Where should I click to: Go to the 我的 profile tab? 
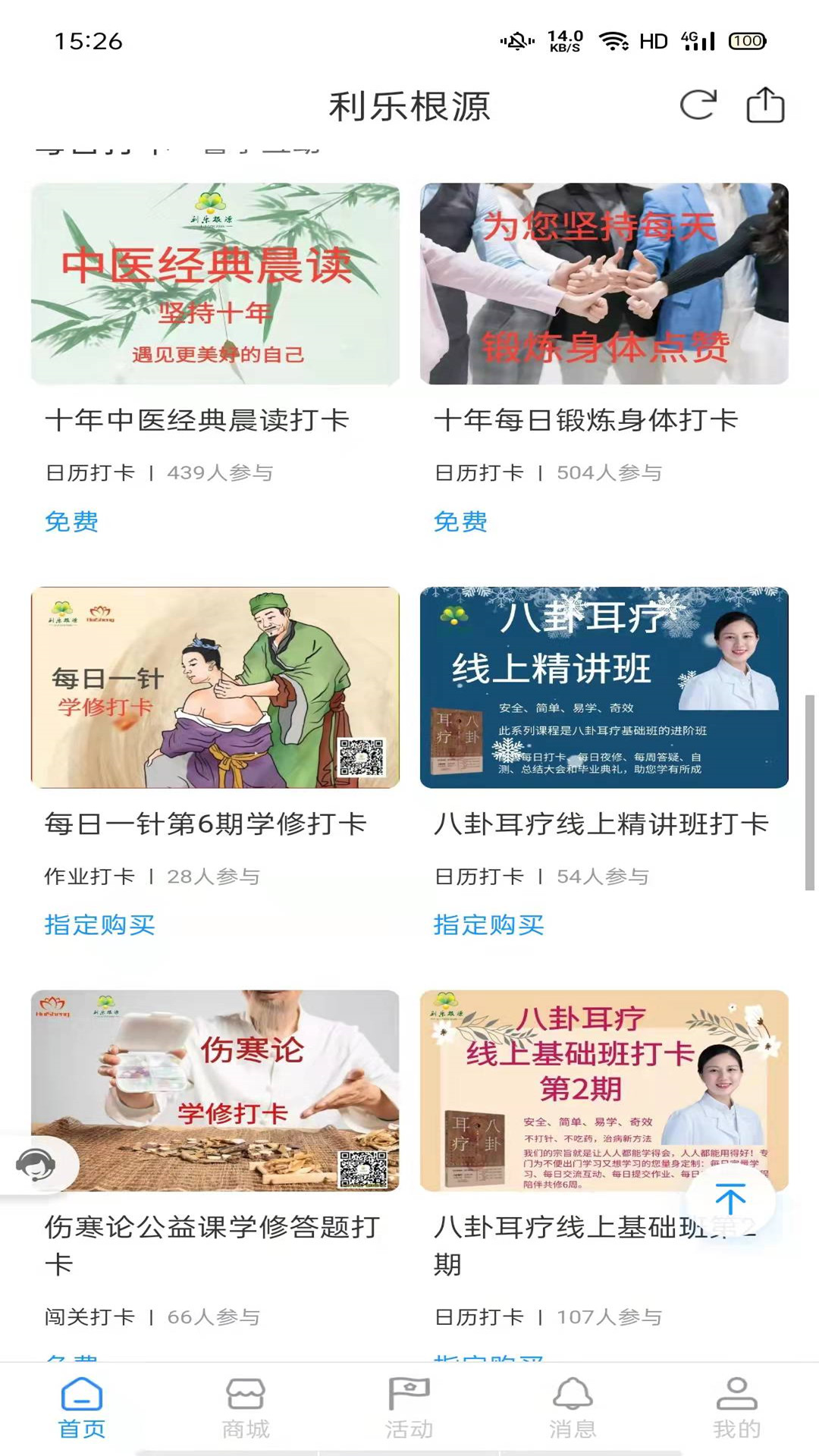pos(736,1407)
